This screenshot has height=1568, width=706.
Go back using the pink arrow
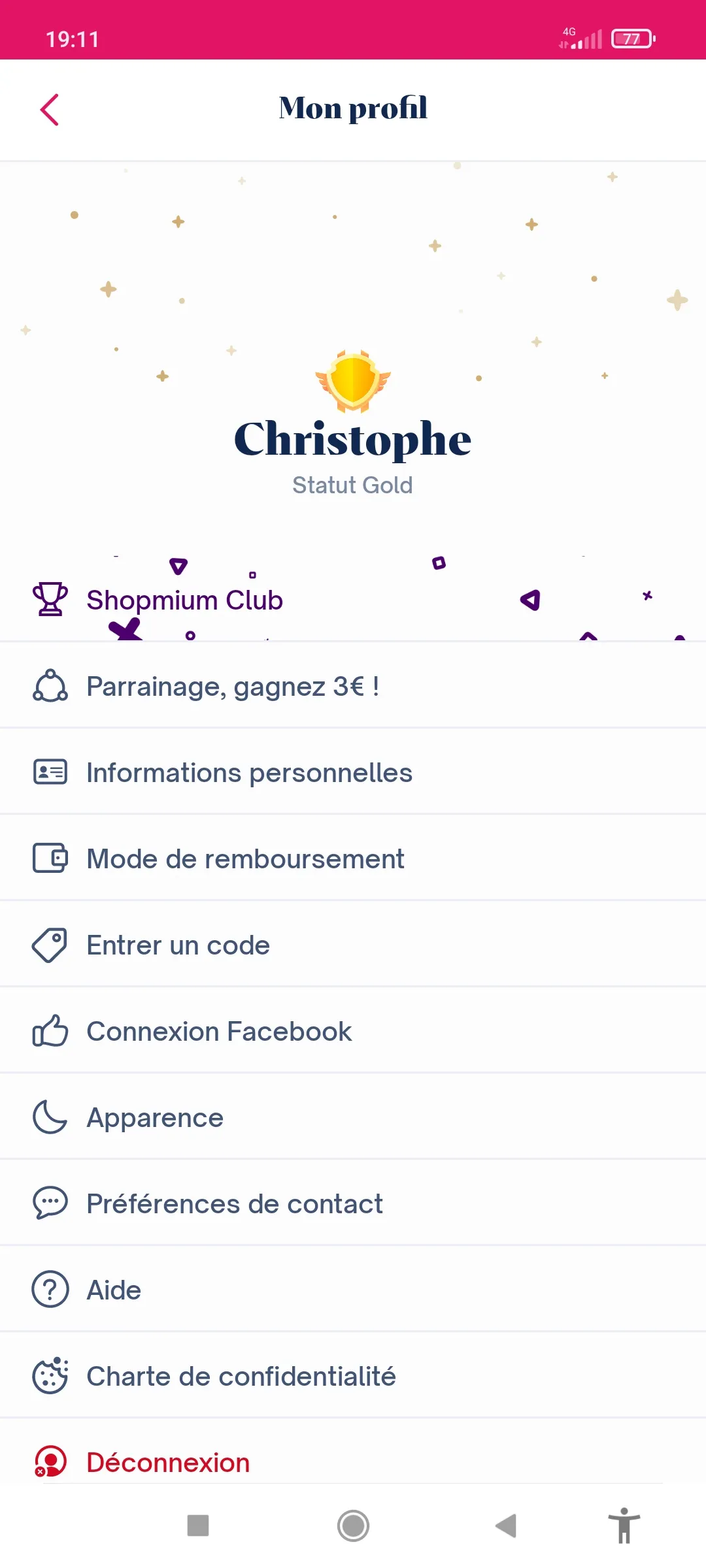pos(50,109)
